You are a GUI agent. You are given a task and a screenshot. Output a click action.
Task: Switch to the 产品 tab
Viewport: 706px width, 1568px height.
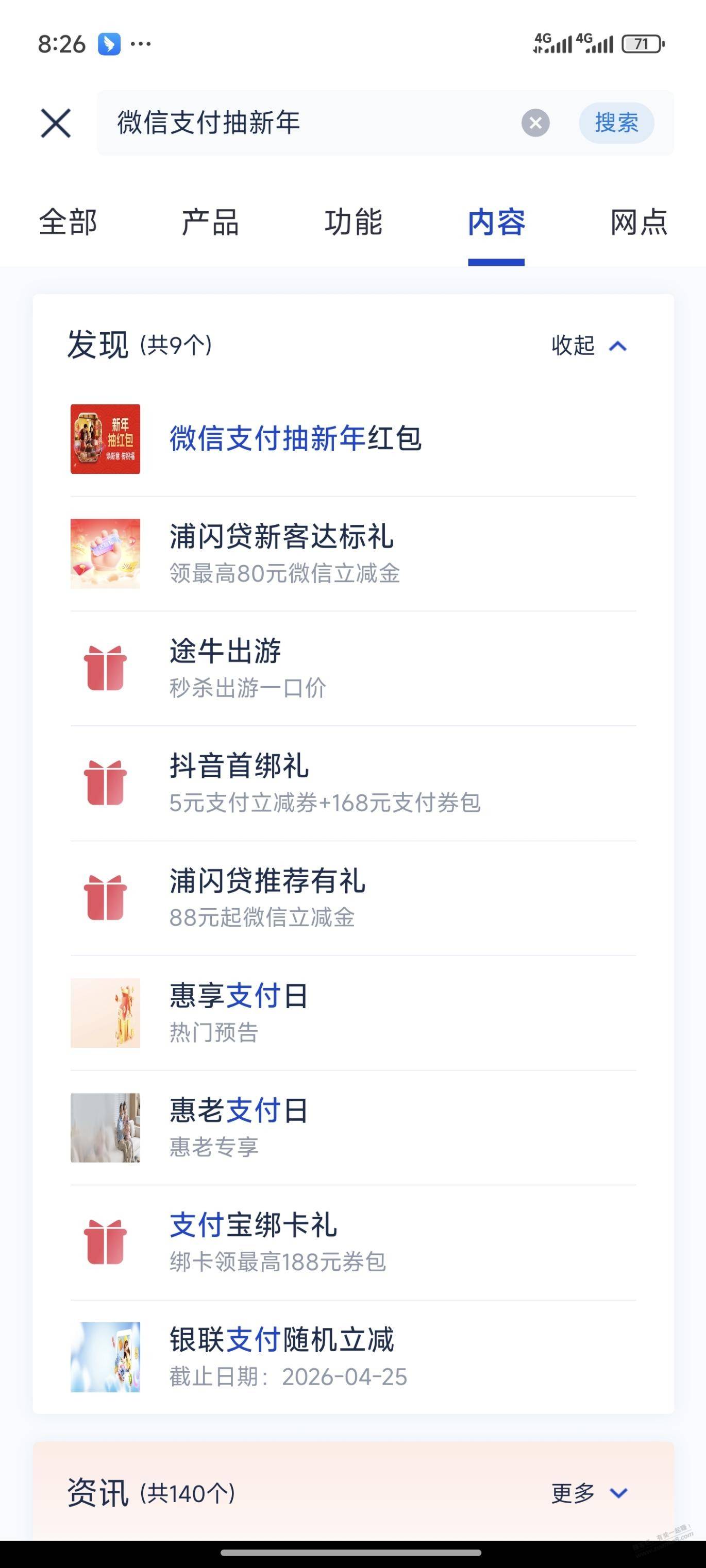coord(210,222)
